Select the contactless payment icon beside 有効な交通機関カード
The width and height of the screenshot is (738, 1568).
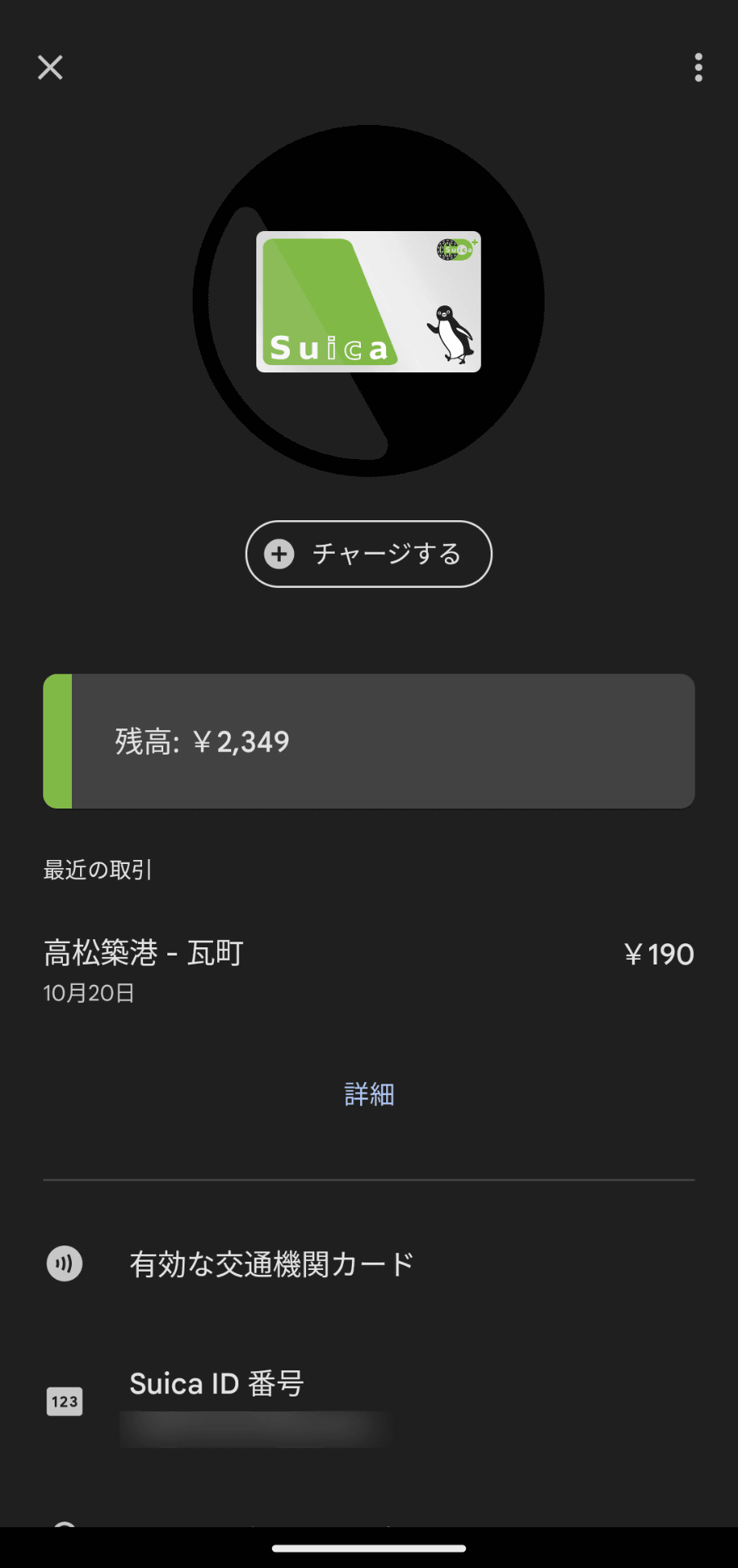tap(64, 1263)
